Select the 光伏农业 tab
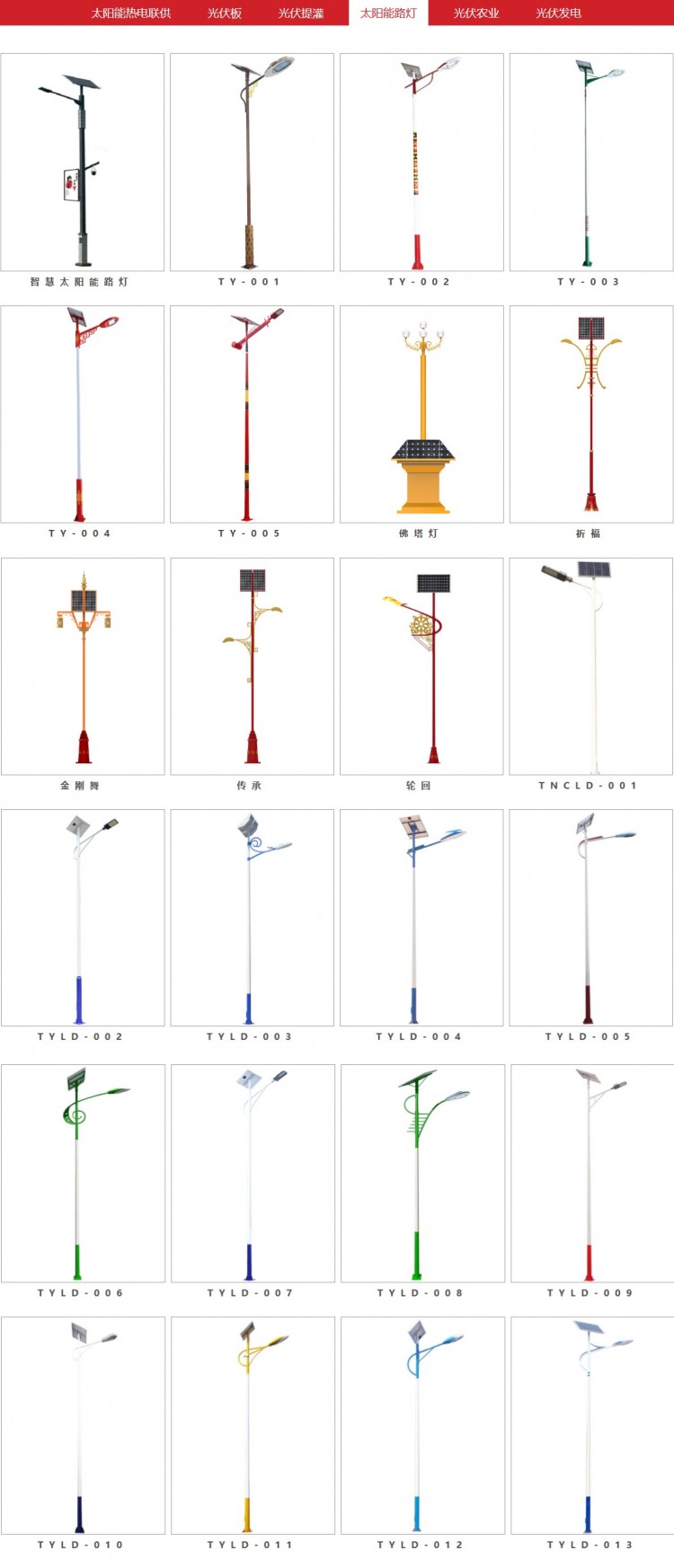674x1568 pixels. [475, 13]
